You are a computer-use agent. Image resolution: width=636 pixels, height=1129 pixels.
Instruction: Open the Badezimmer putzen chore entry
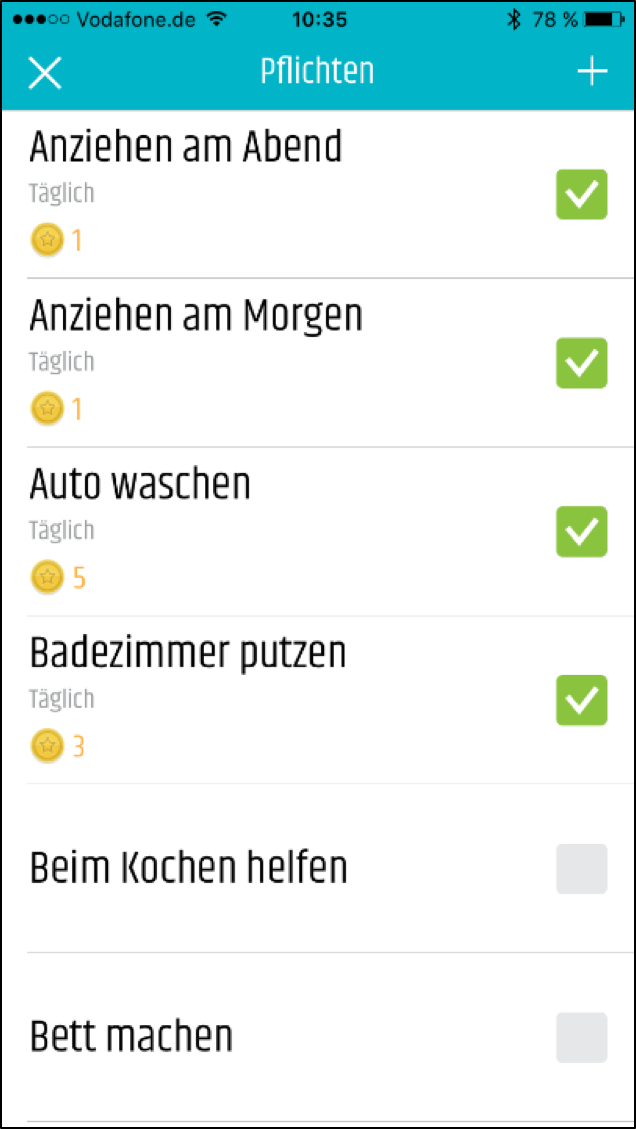tap(188, 653)
